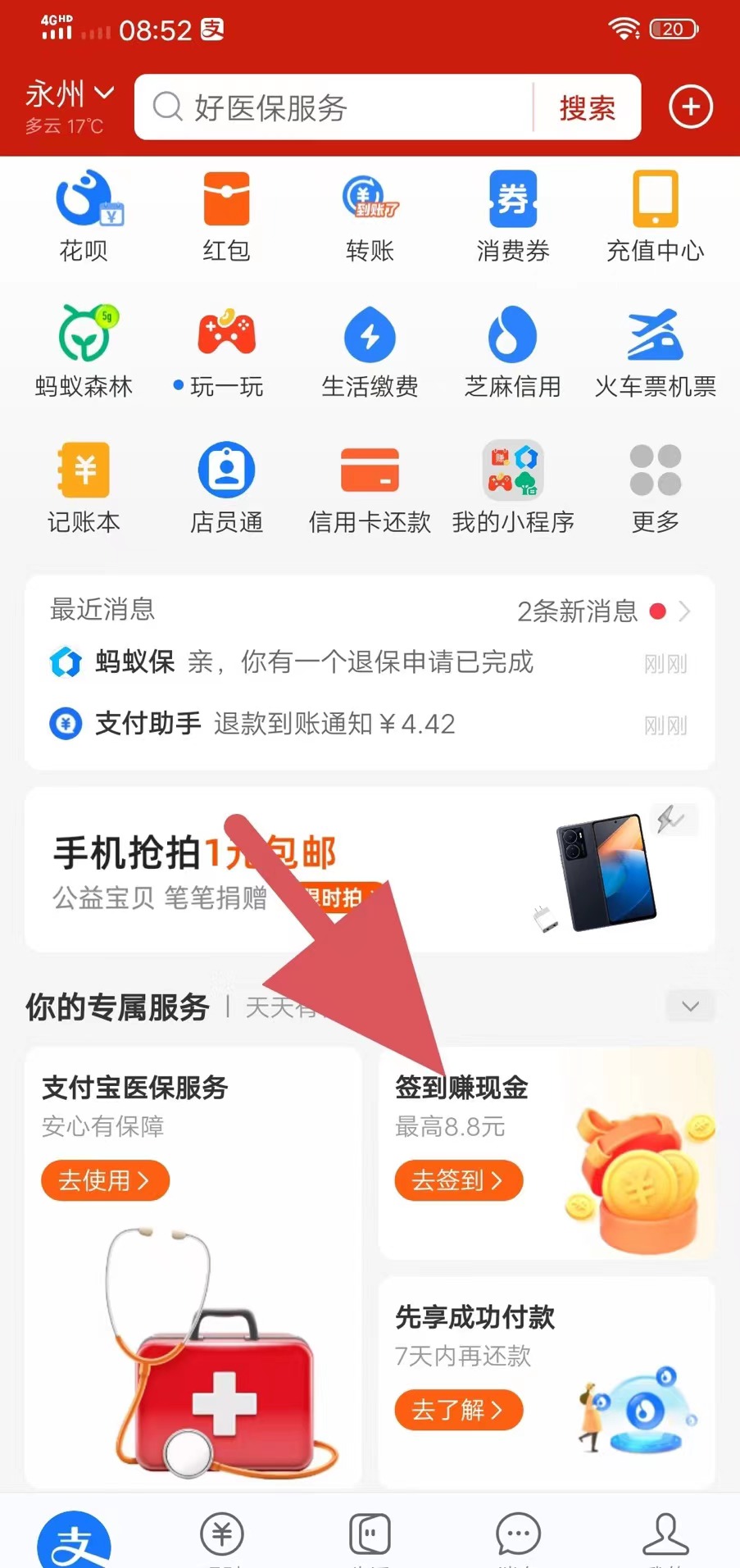Tap 去了解 on 先享成功付款
The image size is (740, 1568).
458,1410
